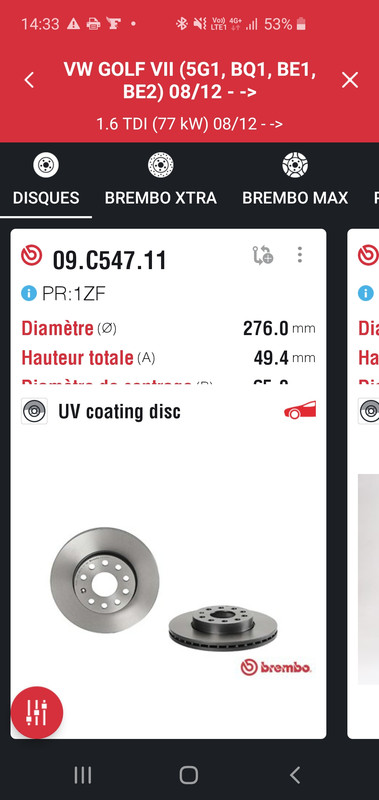Screen dimensions: 379x800
Task: Open the 09.C547.11 brake disc card
Action: [168, 483]
